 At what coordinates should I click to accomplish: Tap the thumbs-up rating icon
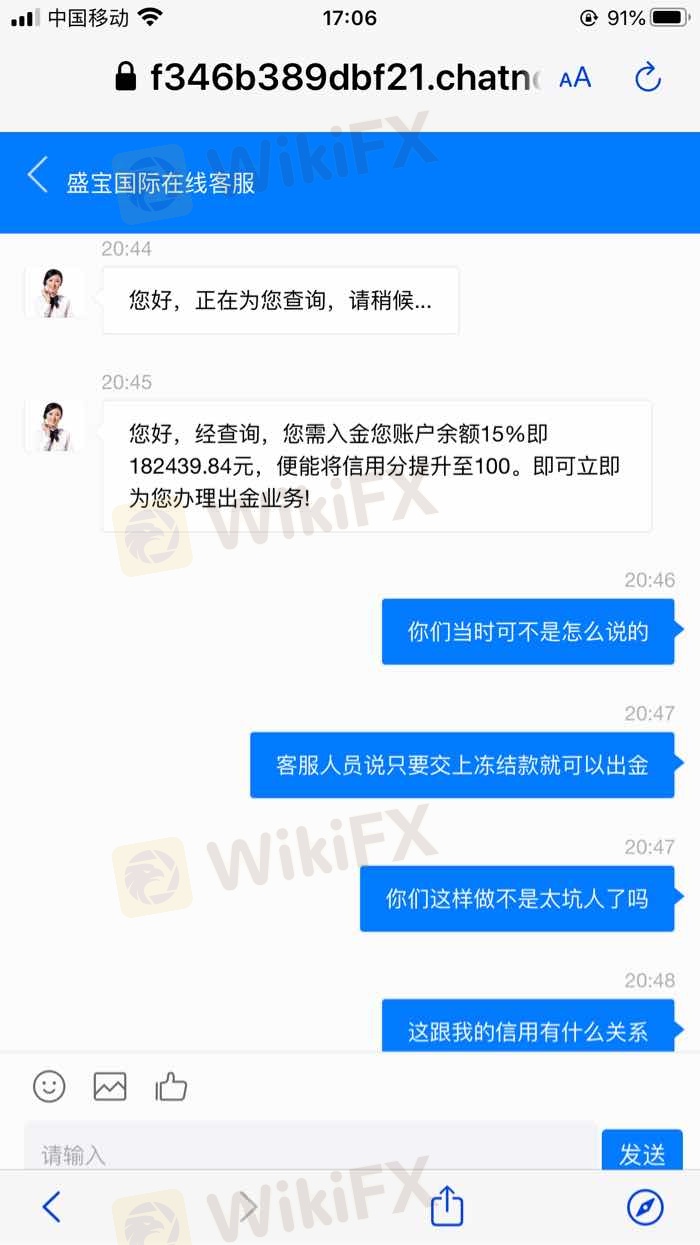click(x=172, y=1086)
